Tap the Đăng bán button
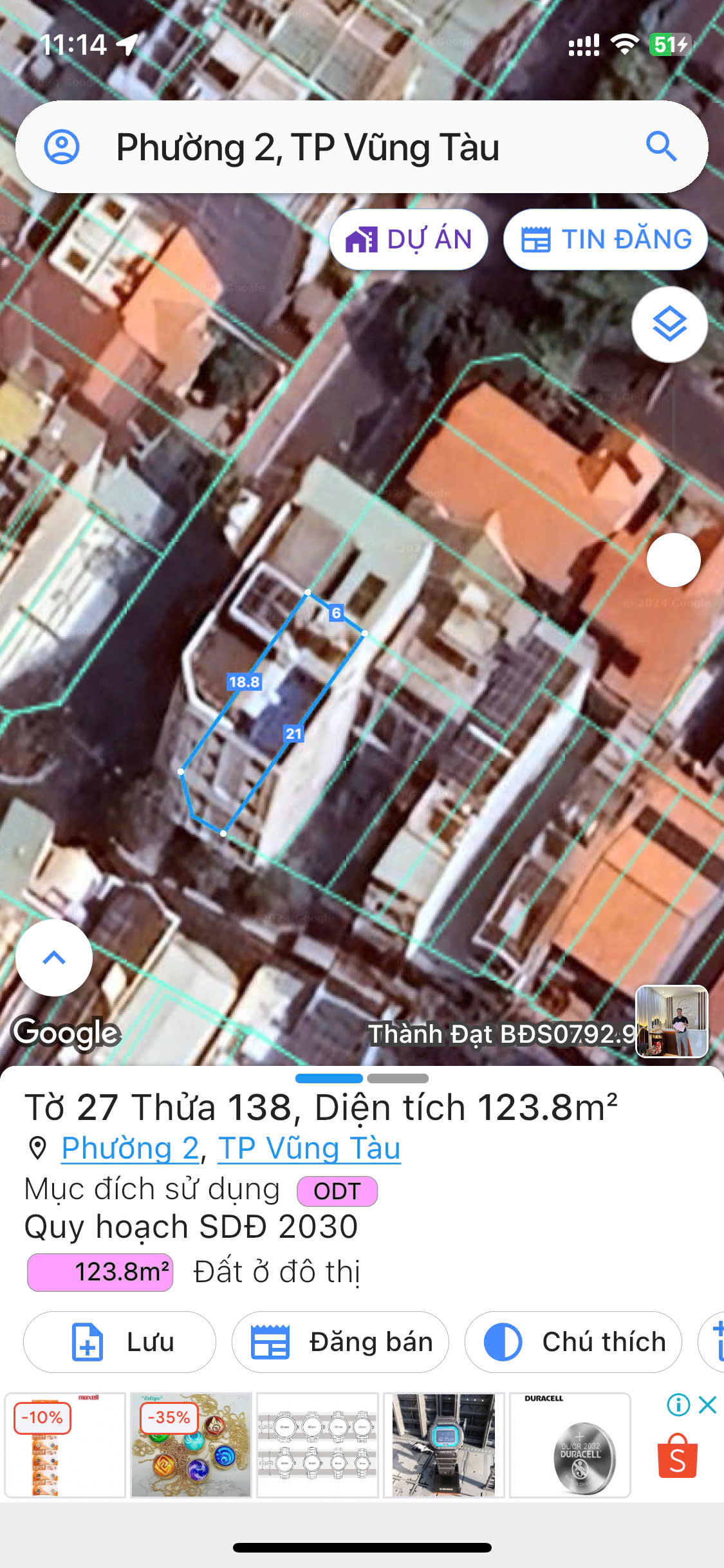This screenshot has width=724, height=1568. point(340,1342)
